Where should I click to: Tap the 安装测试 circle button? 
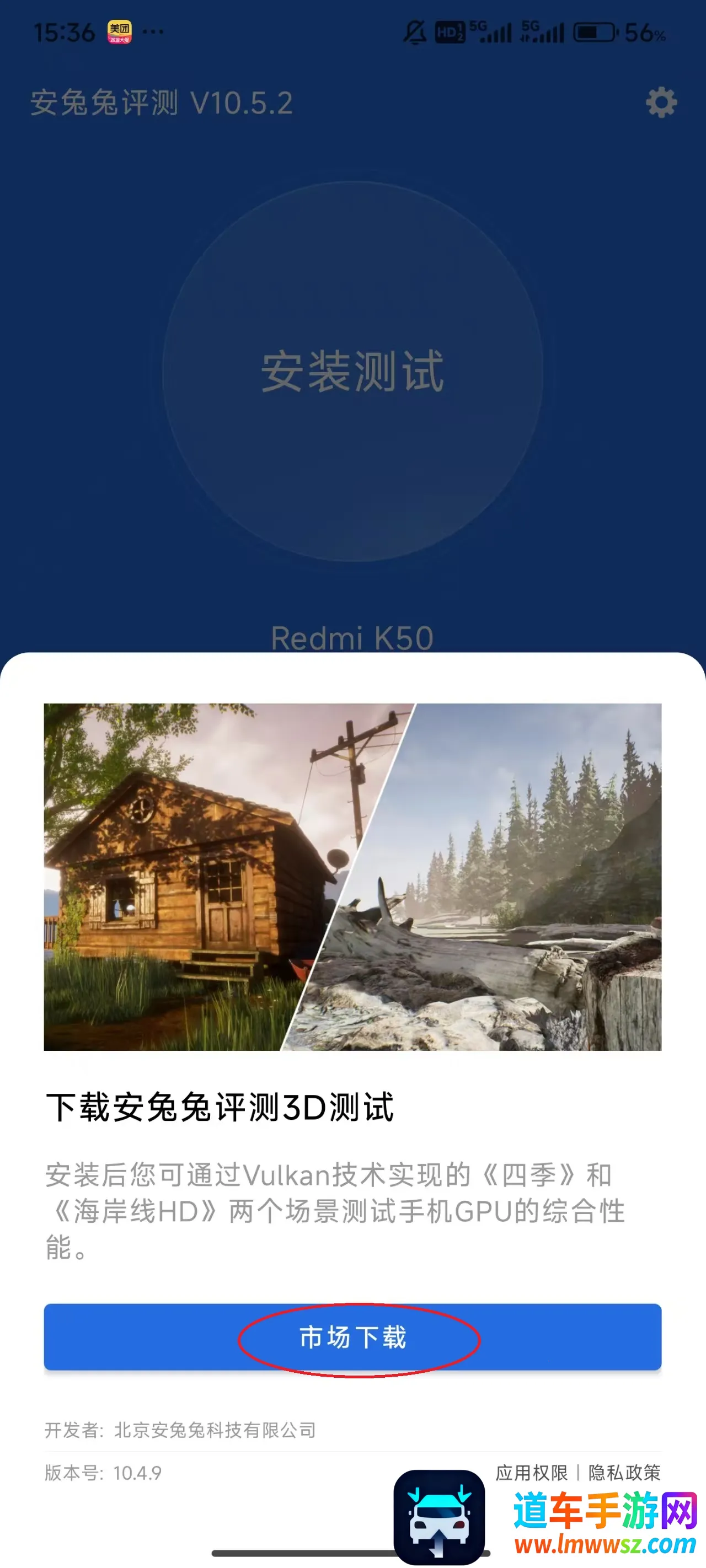point(352,370)
